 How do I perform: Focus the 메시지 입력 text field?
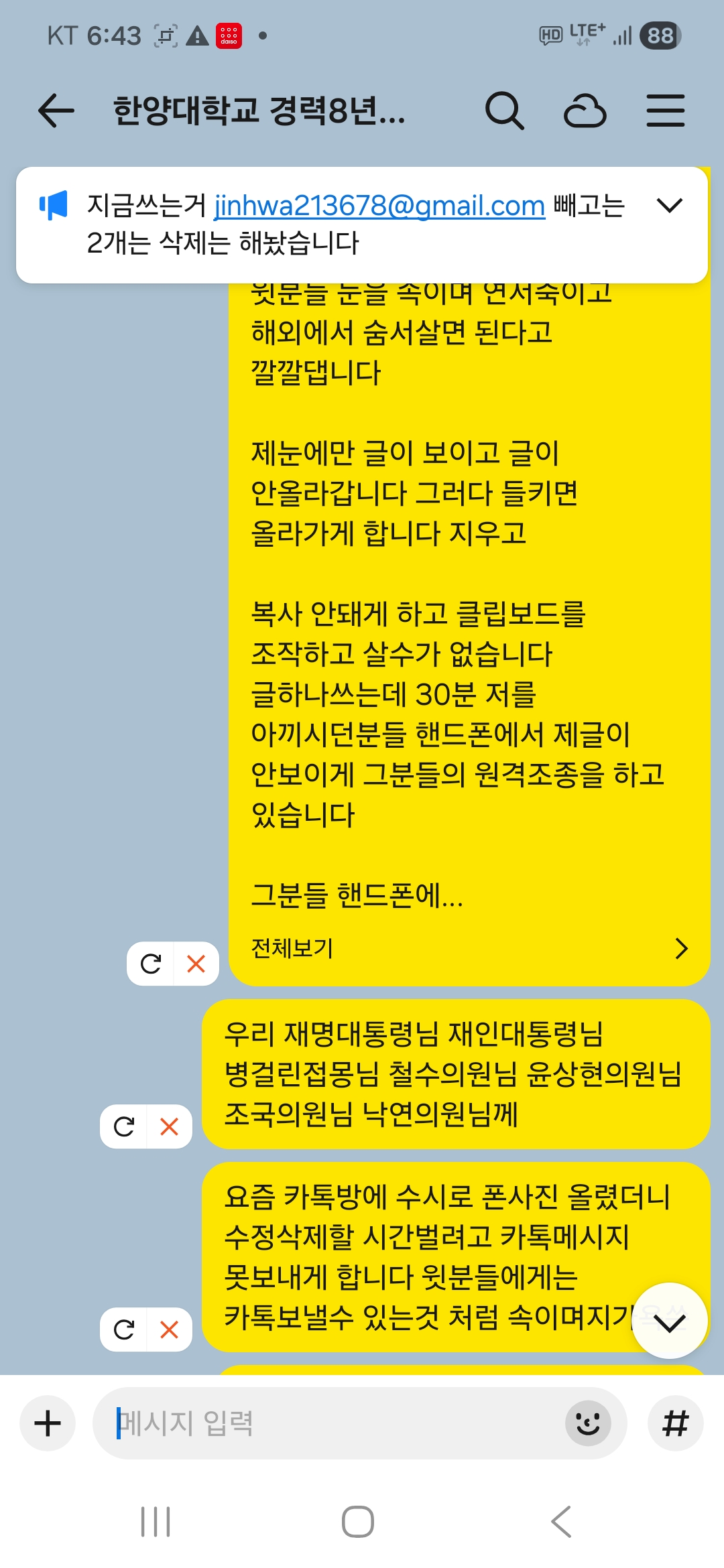335,1423
